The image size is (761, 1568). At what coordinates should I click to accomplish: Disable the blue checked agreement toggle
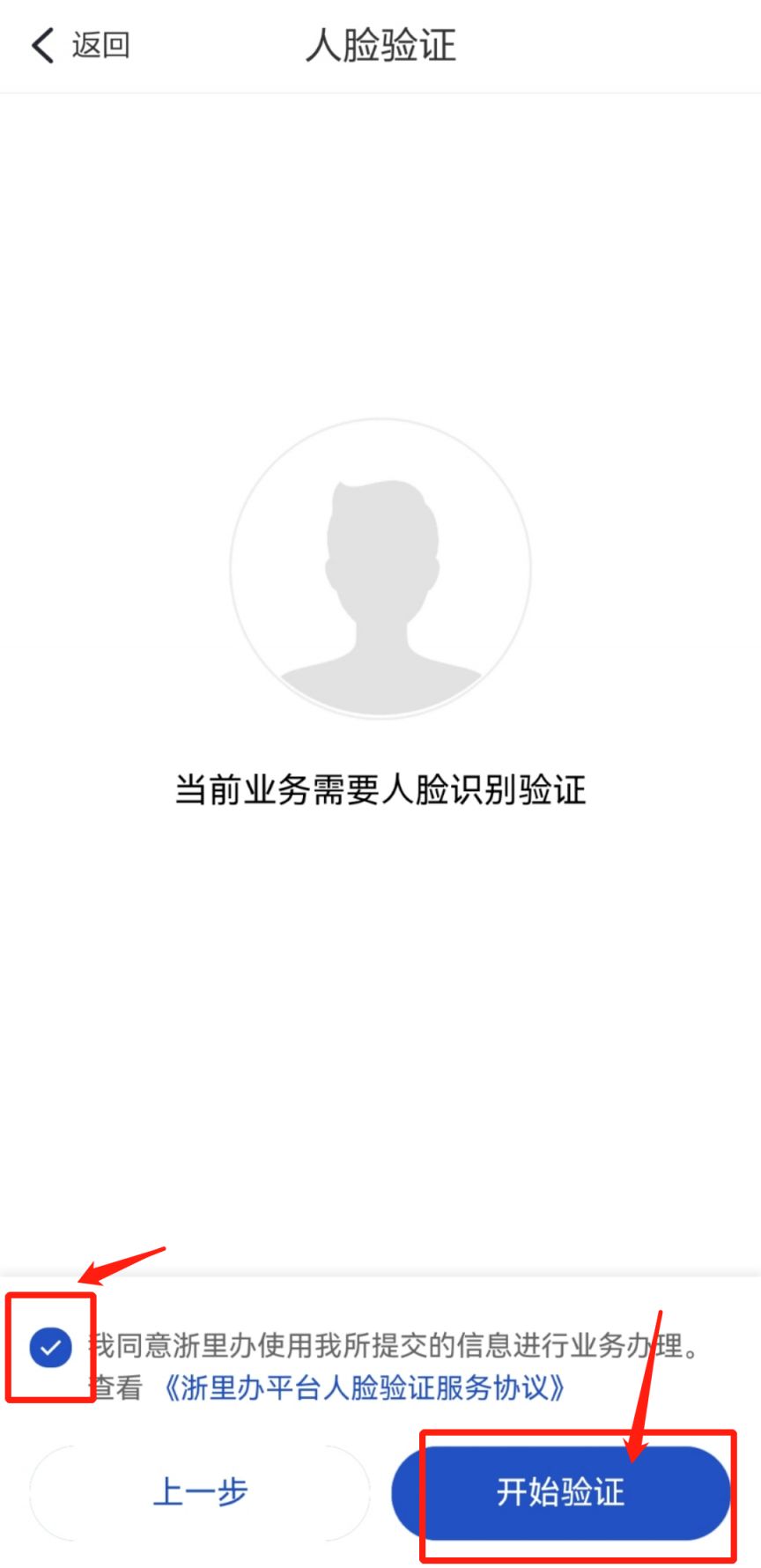click(50, 1346)
